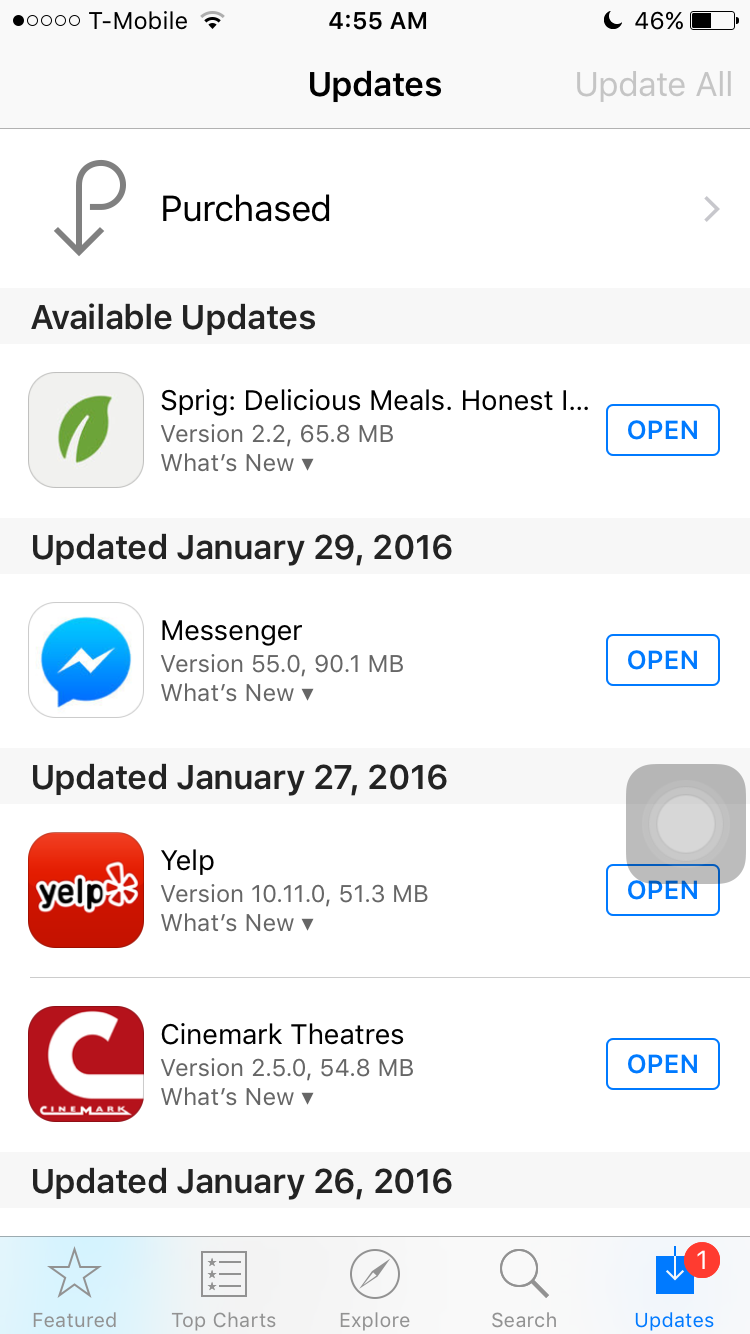
Task: Expand What's New for Cinemark Theatres
Action: pos(237,1097)
